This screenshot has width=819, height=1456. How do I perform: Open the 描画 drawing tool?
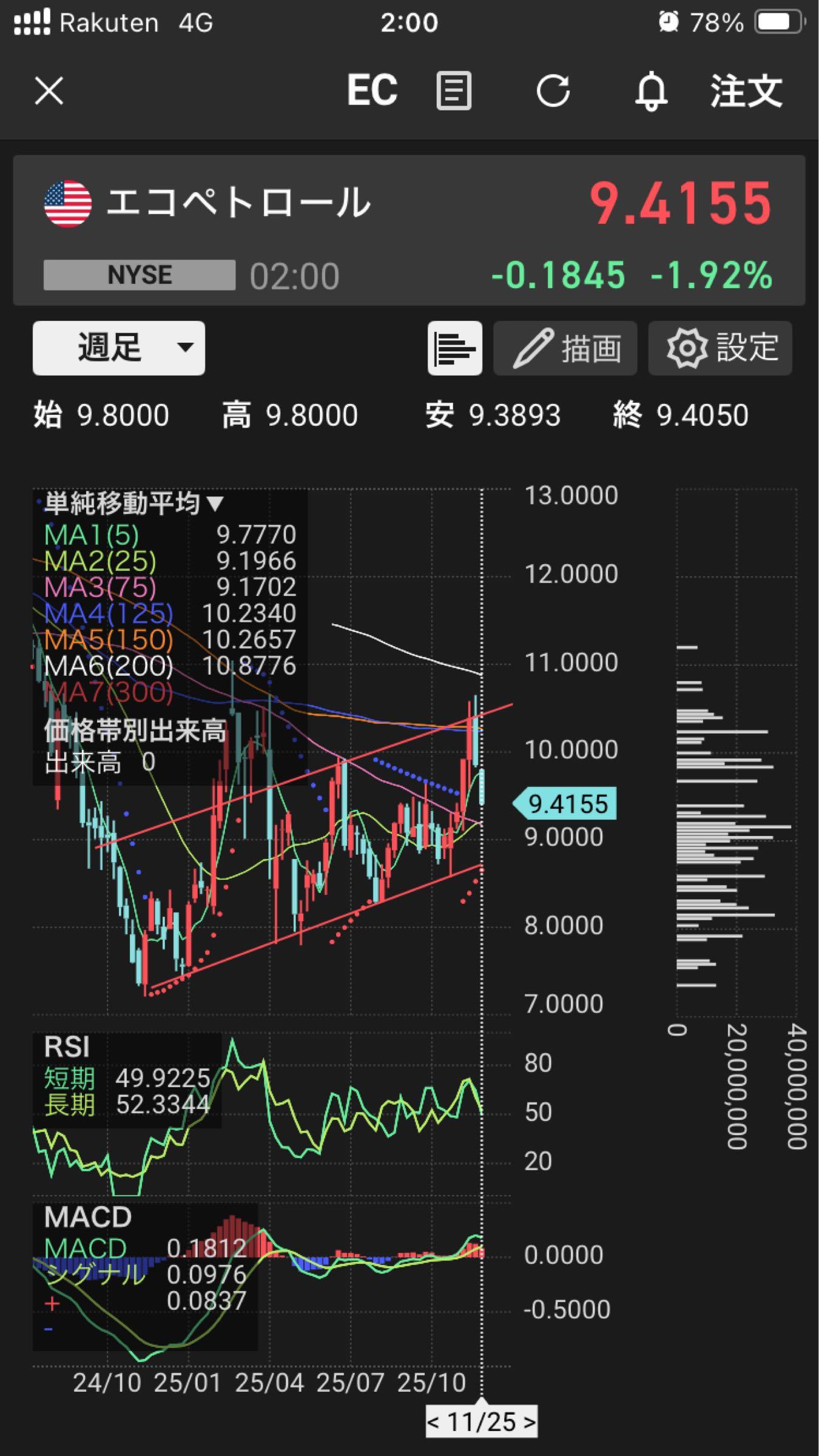(565, 348)
